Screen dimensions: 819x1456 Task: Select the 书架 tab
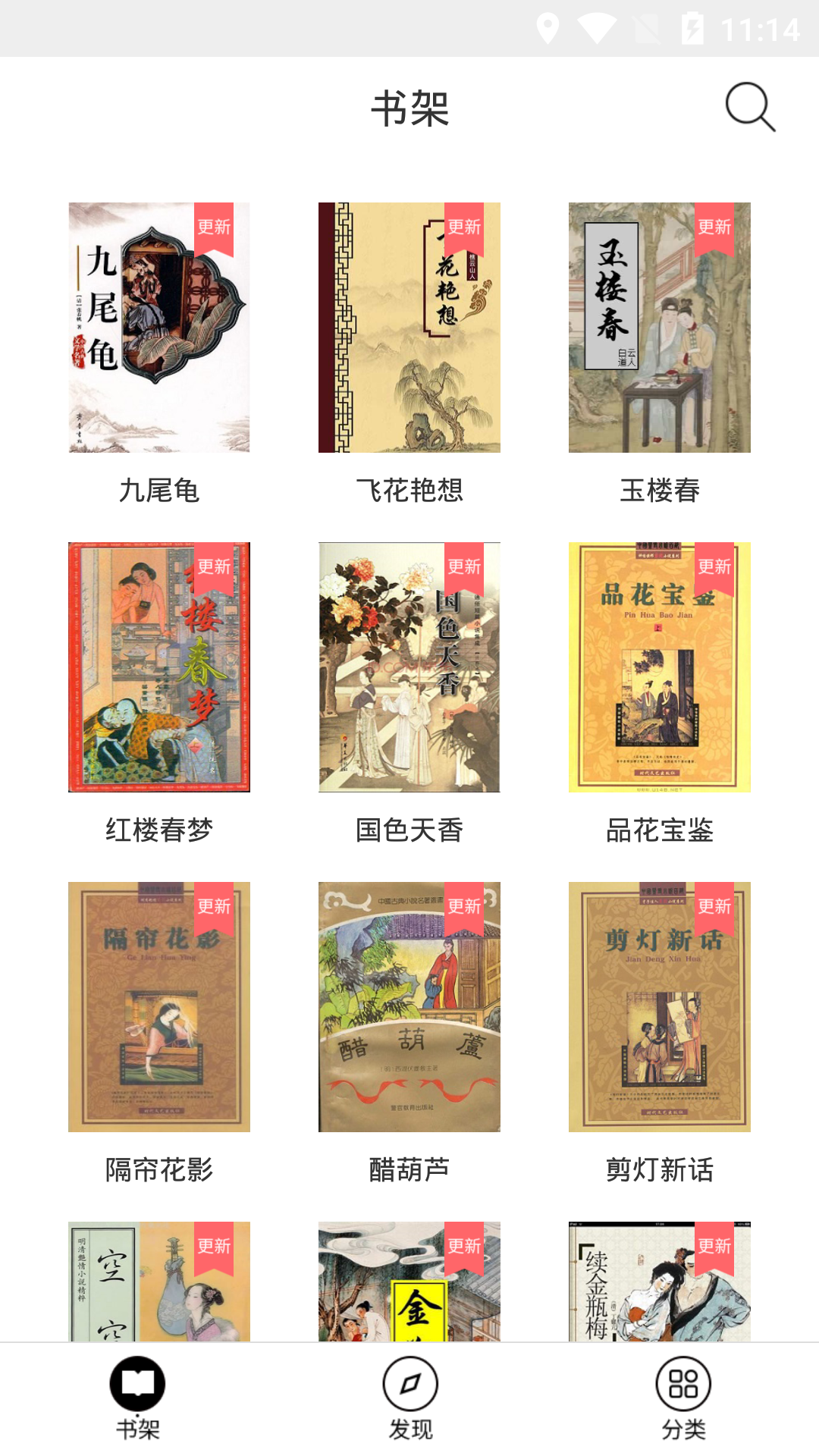pyautogui.click(x=137, y=1399)
